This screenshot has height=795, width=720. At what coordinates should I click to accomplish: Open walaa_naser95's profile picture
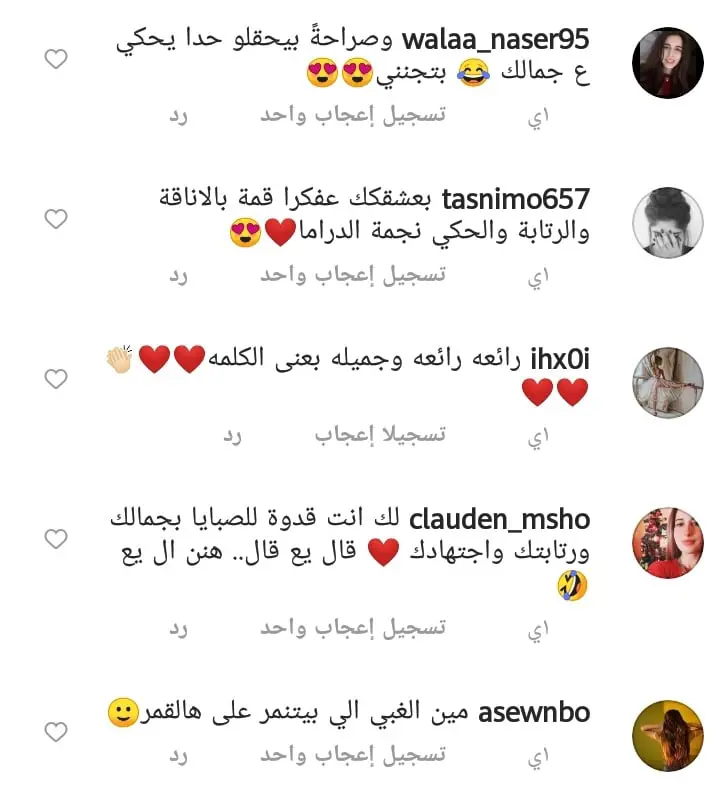[x=669, y=62]
